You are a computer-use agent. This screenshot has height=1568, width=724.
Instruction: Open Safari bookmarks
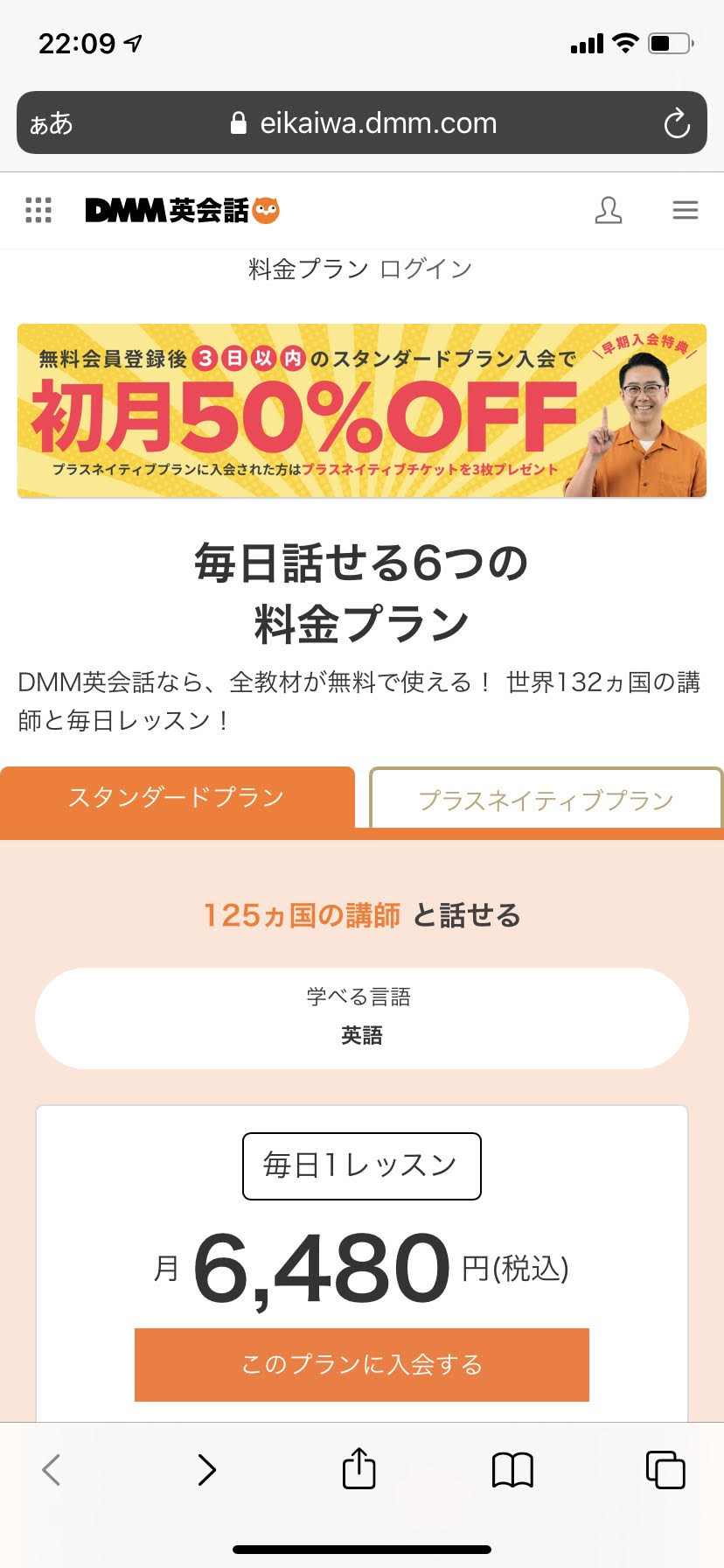[x=512, y=1469]
